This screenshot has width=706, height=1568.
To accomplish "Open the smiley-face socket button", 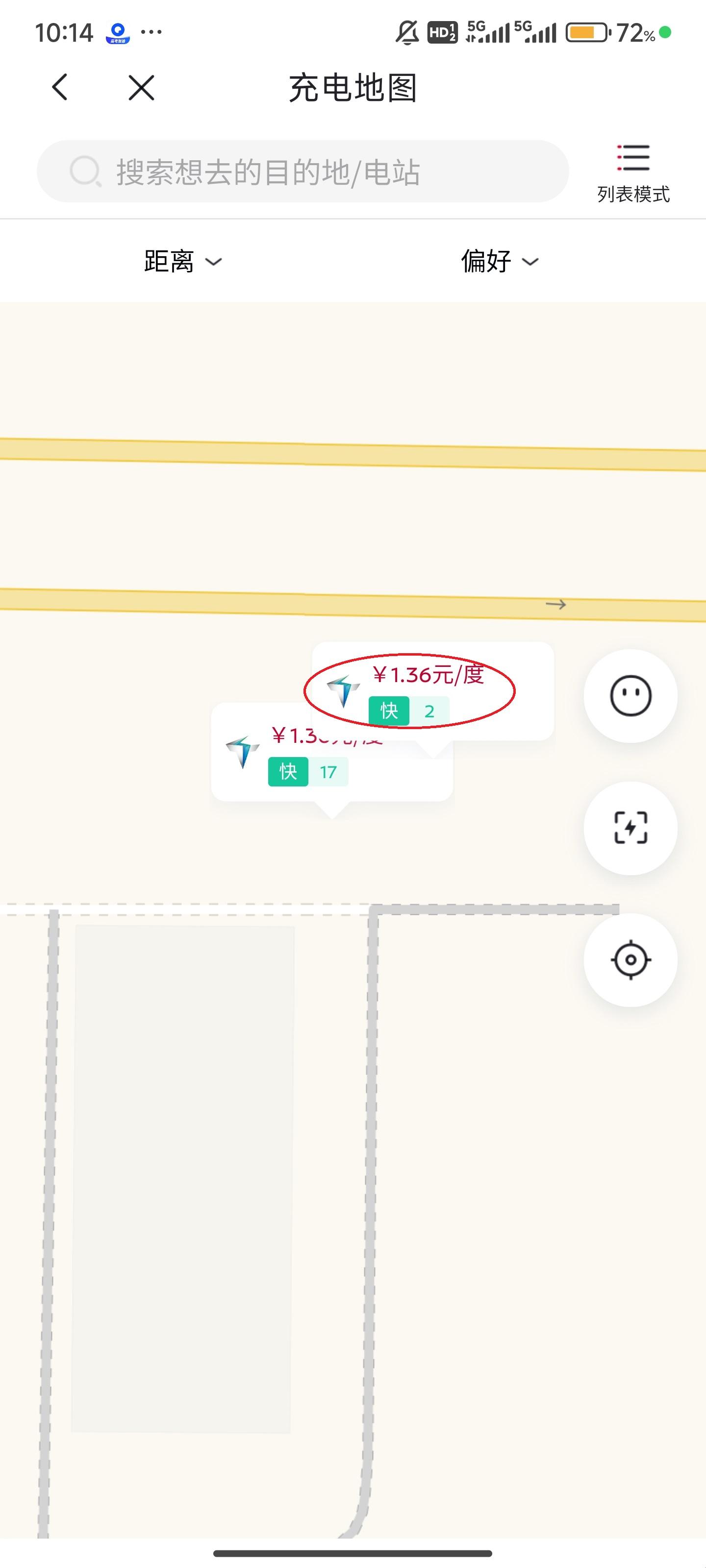I will [630, 696].
